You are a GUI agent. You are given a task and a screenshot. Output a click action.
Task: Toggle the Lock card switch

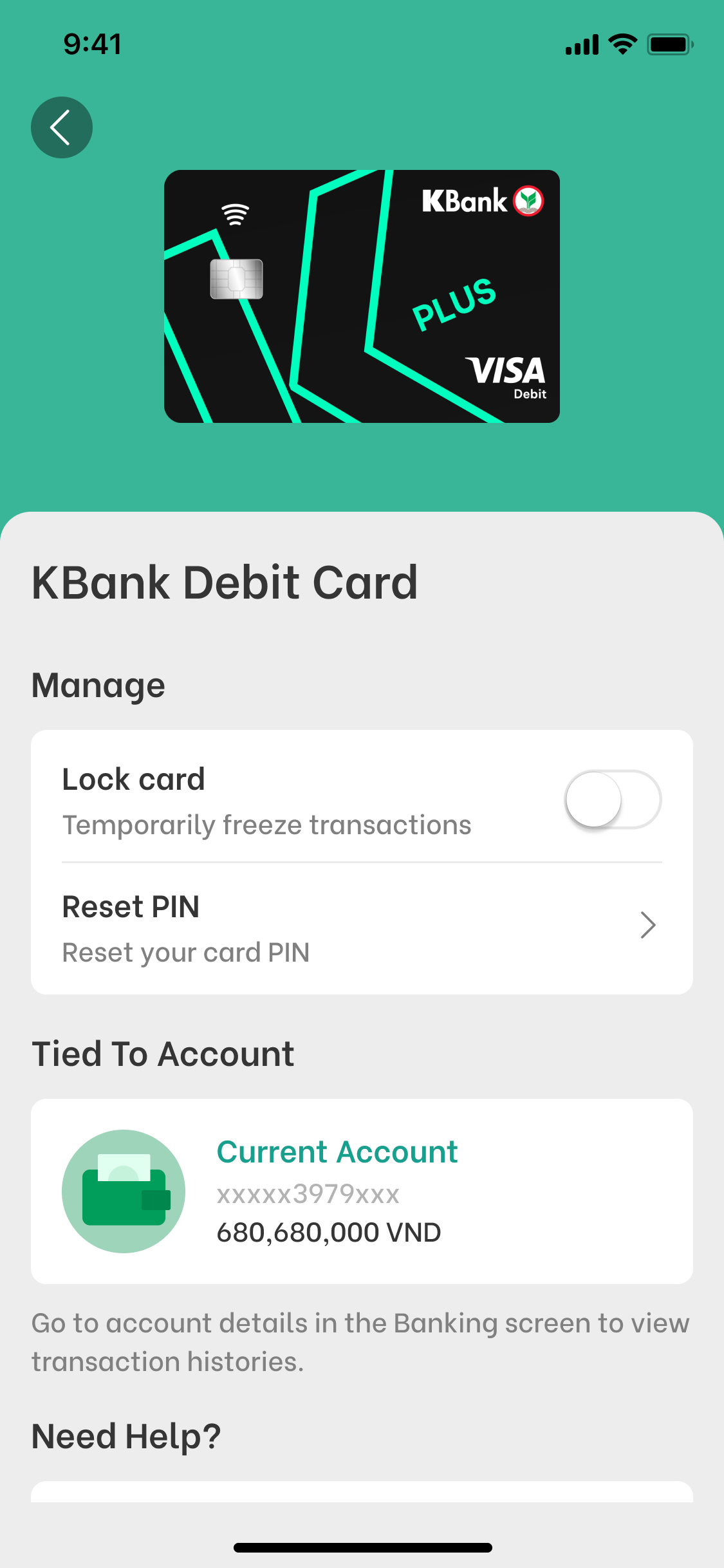[x=613, y=799]
